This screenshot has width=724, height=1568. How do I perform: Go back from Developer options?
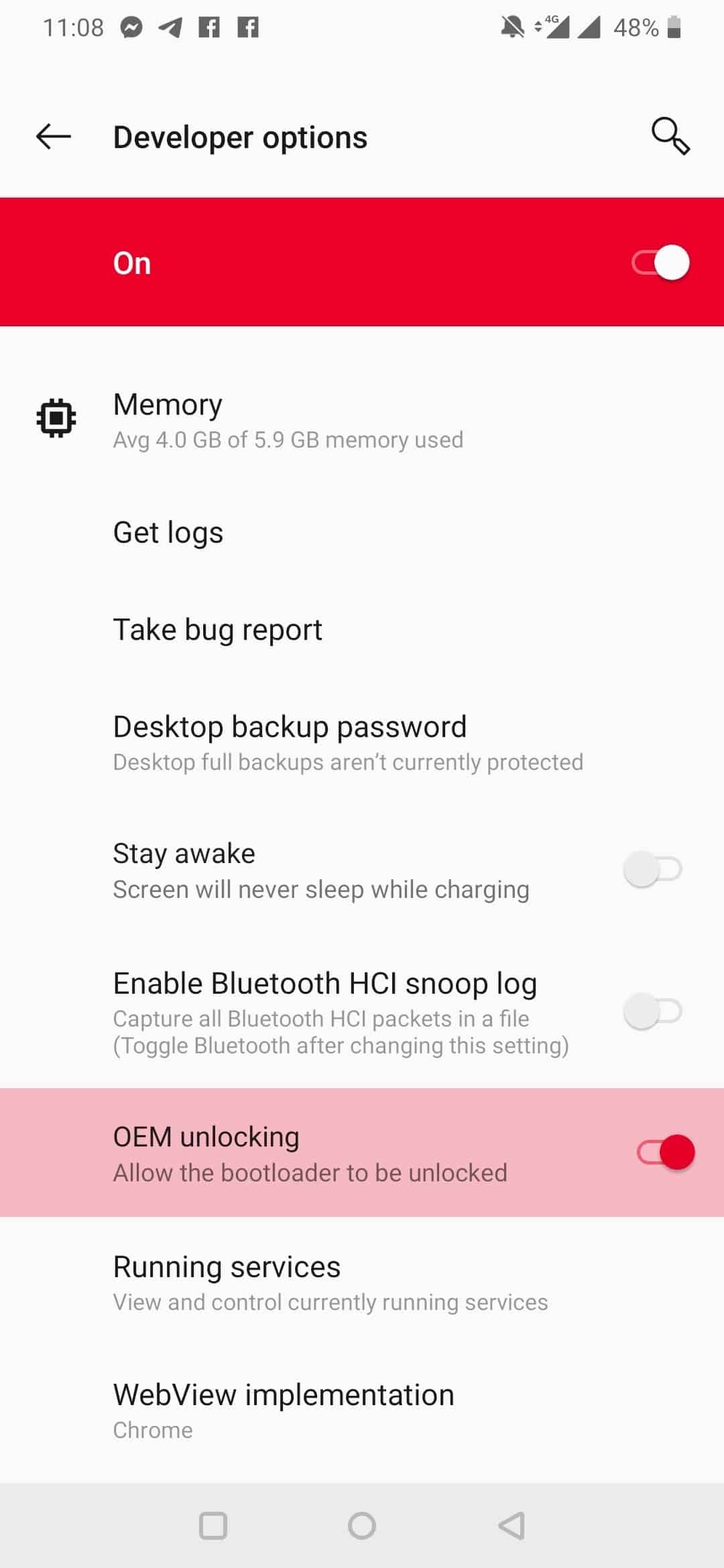tap(54, 137)
